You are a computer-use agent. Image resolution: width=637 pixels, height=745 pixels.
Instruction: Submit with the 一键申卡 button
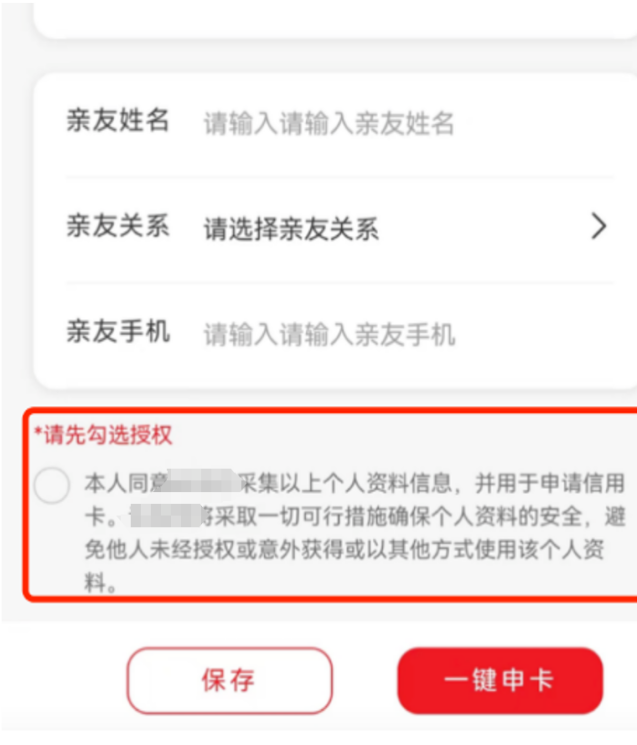pyautogui.click(x=500, y=681)
